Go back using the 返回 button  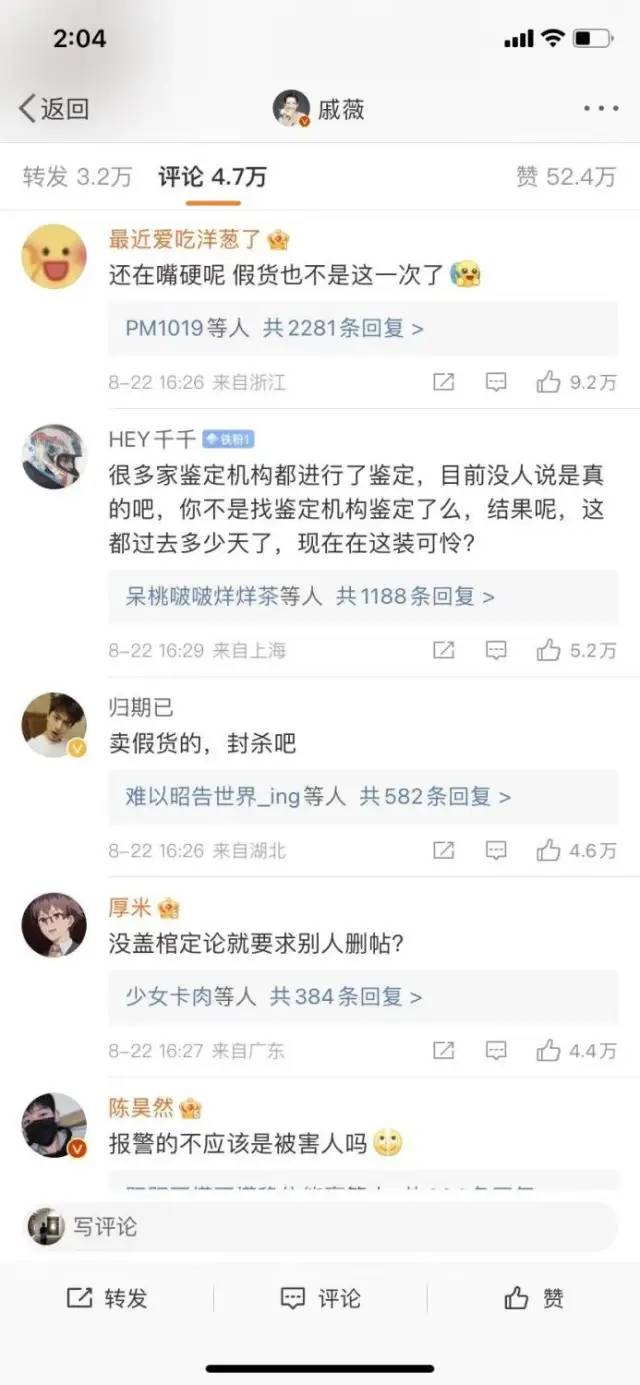pyautogui.click(x=54, y=109)
